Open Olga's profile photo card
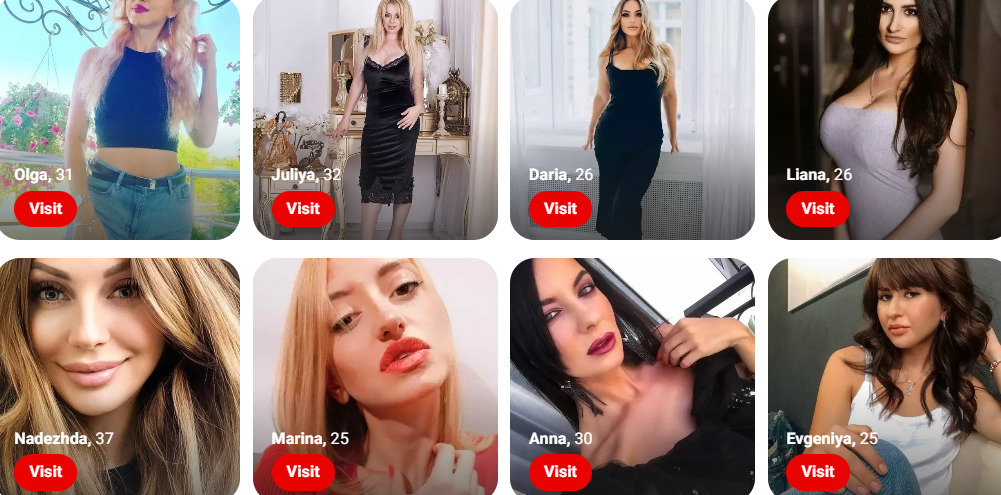Screen dimensions: 1001x495 120,90
